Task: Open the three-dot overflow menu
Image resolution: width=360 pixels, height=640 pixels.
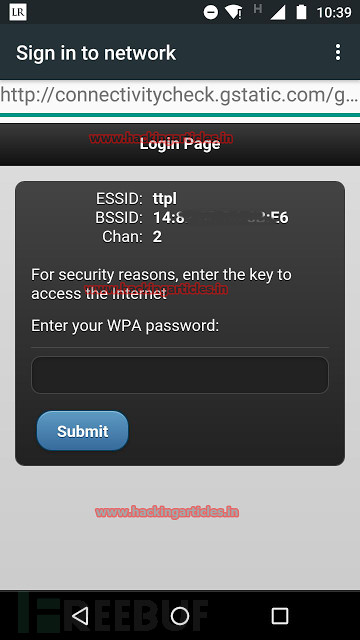Action: (x=338, y=53)
